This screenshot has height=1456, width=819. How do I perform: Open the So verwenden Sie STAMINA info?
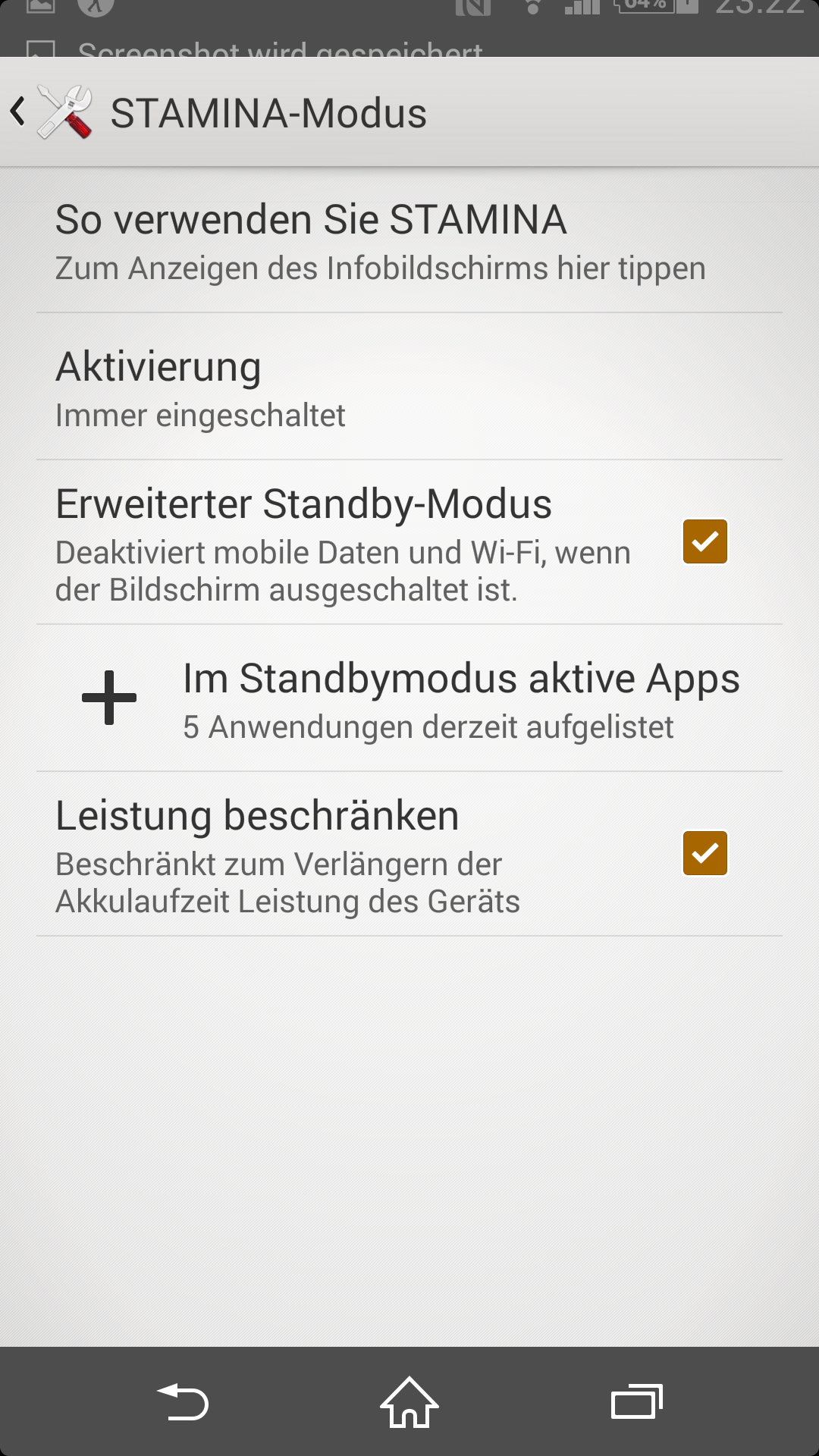409,240
